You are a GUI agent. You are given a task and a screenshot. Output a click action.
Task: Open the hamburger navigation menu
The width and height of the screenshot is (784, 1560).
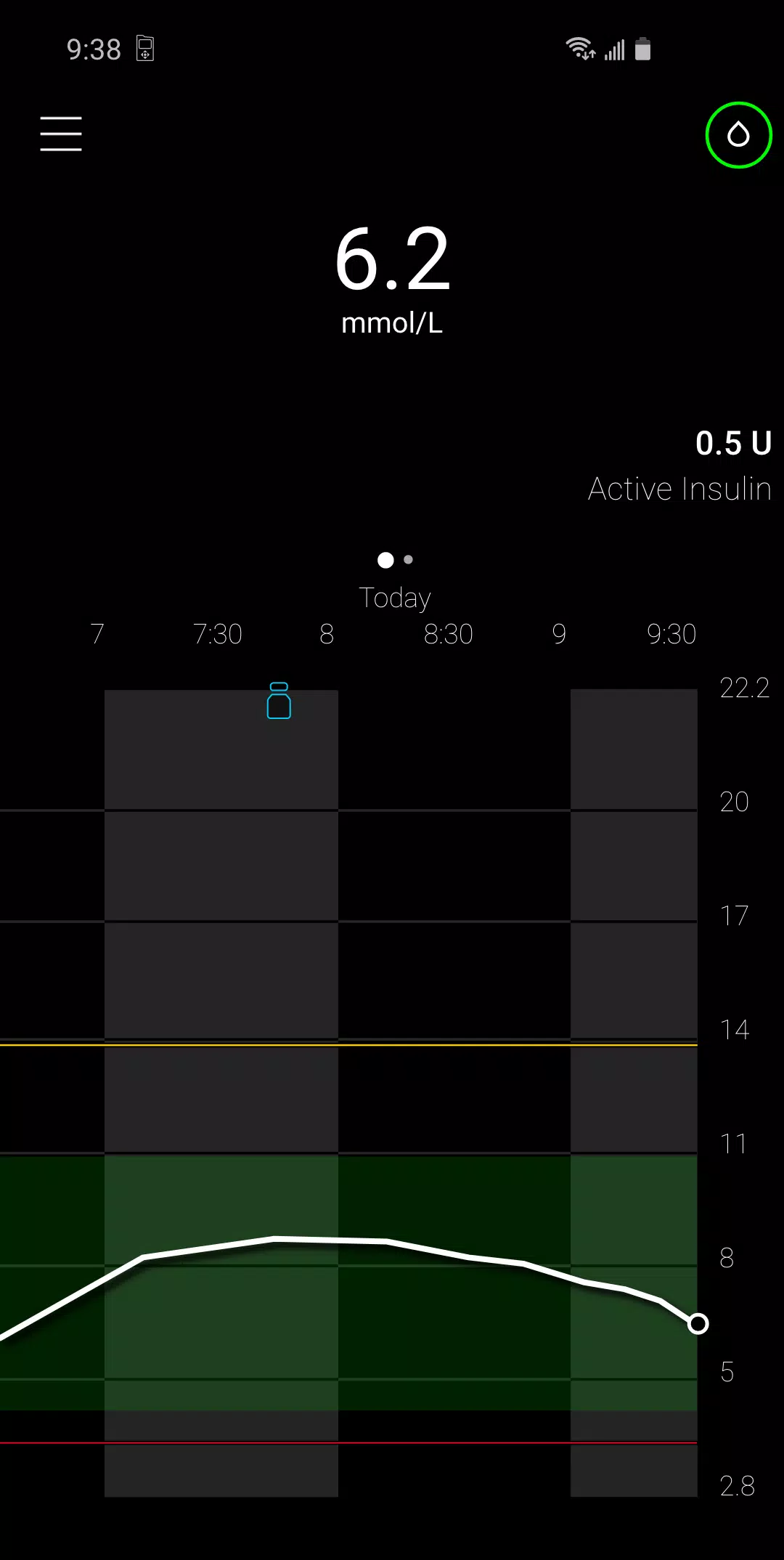pyautogui.click(x=61, y=134)
